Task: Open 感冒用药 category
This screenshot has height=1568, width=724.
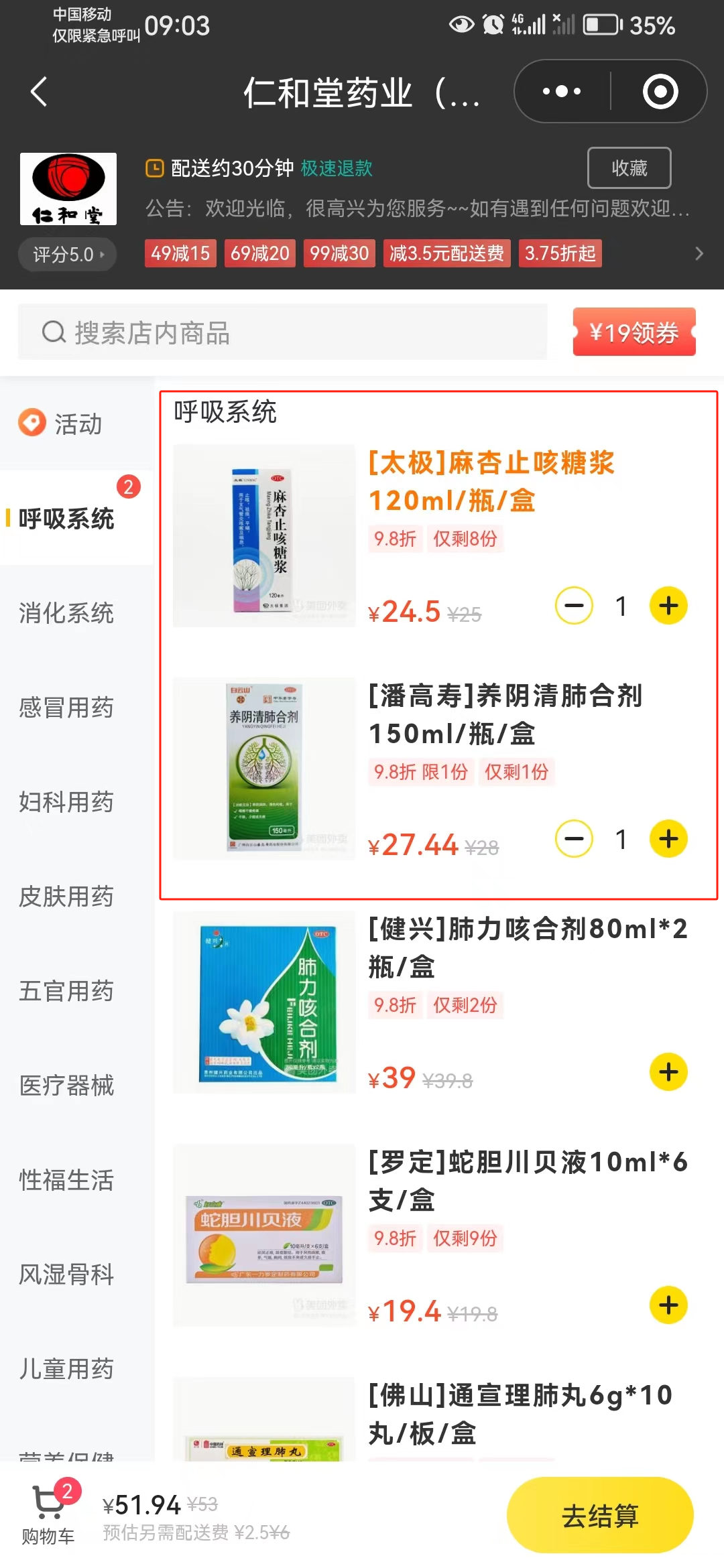Action: tap(67, 708)
